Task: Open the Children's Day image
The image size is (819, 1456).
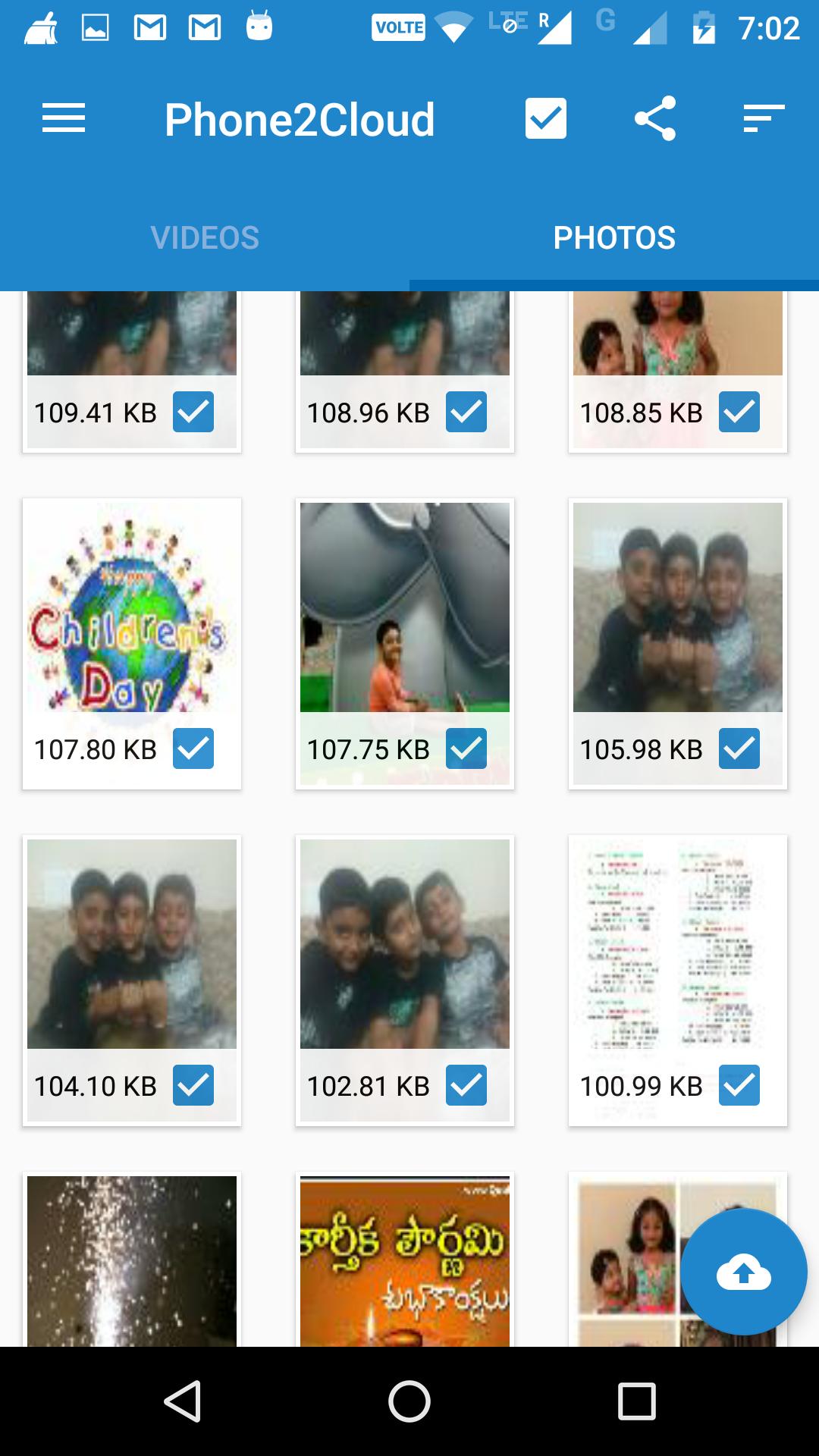Action: (x=132, y=607)
